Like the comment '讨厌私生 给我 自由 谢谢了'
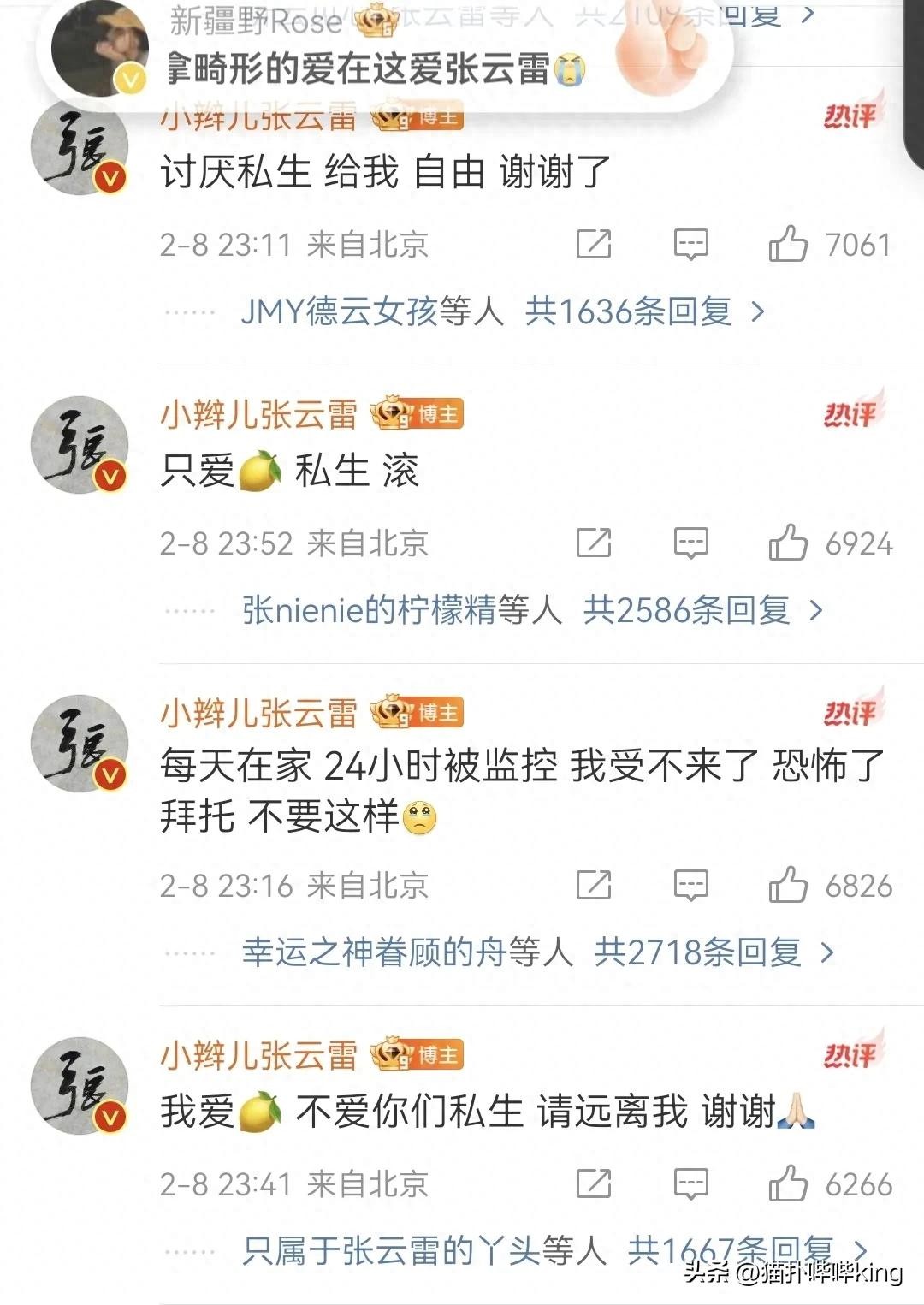Screen dimensions: 924x1305 click(788, 245)
